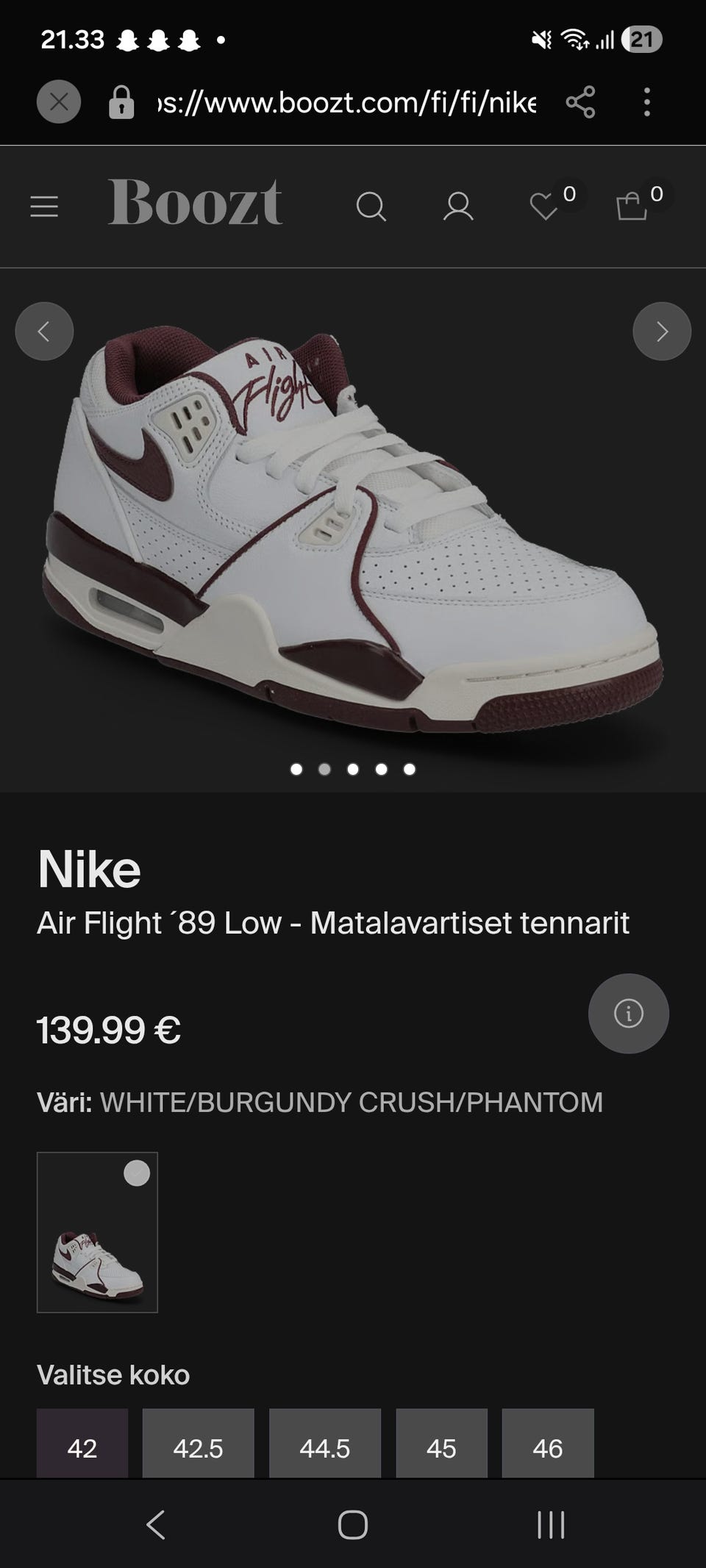Open the account profile icon
706x1568 pixels.
[x=458, y=207]
